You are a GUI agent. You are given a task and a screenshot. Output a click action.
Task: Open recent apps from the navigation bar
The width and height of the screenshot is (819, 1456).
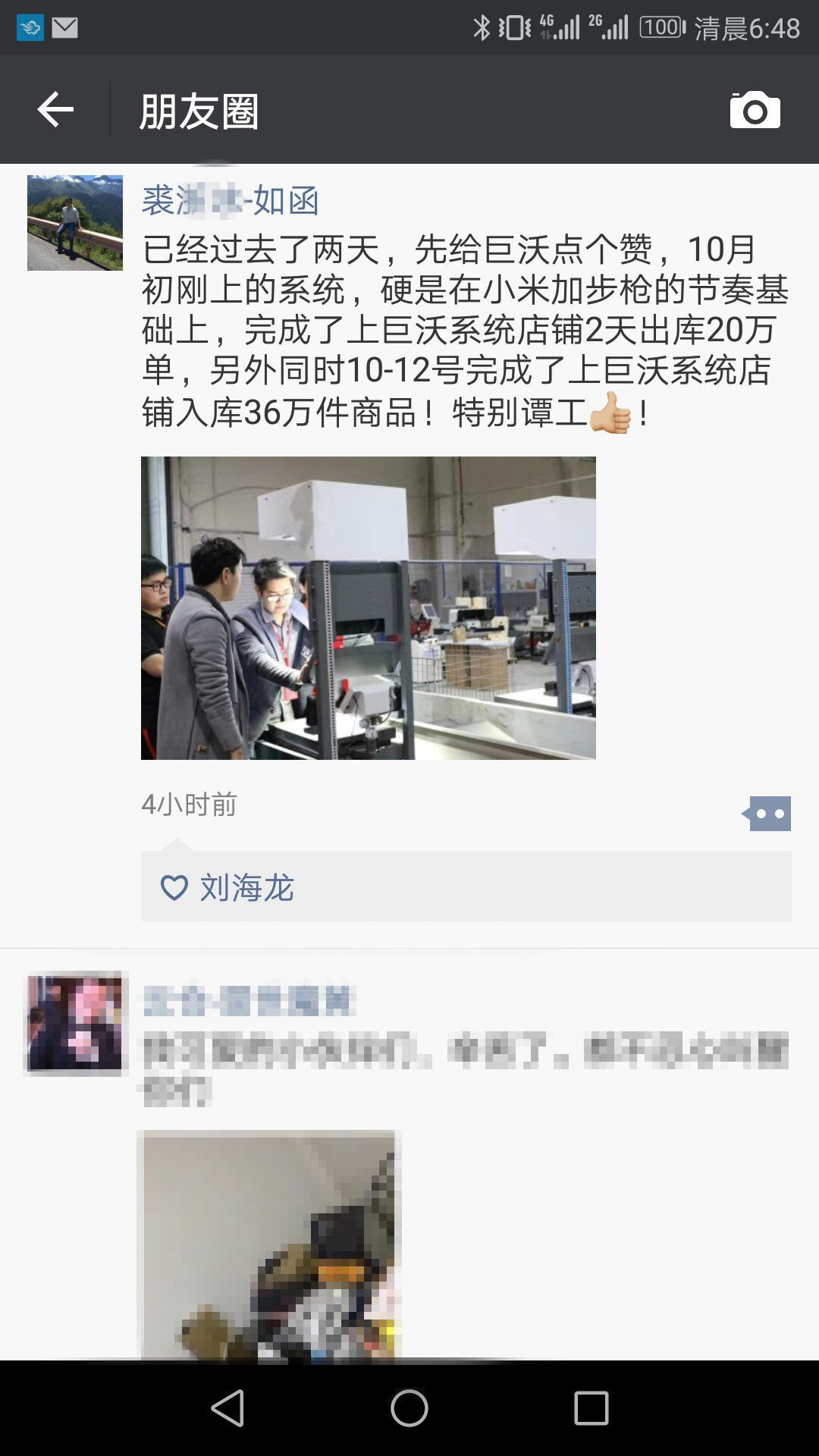click(x=591, y=1408)
